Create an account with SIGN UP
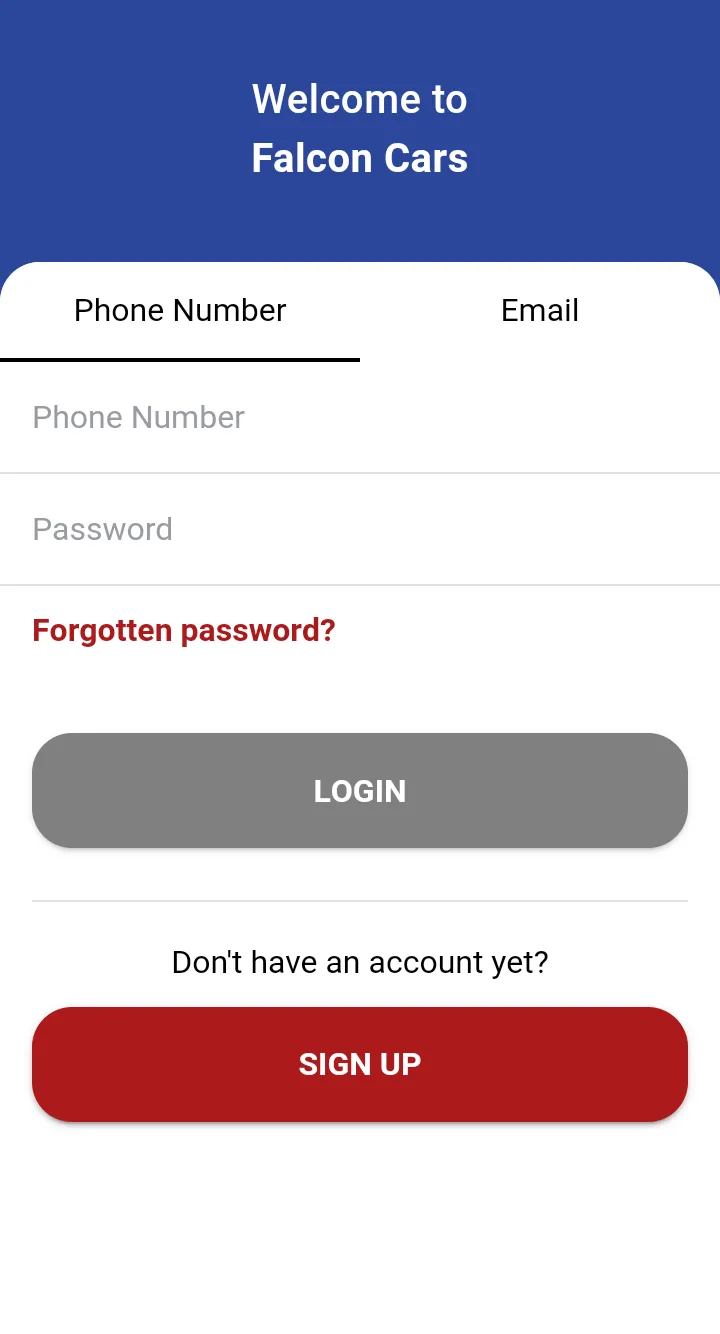This screenshot has height=1334, width=720. coord(360,1064)
